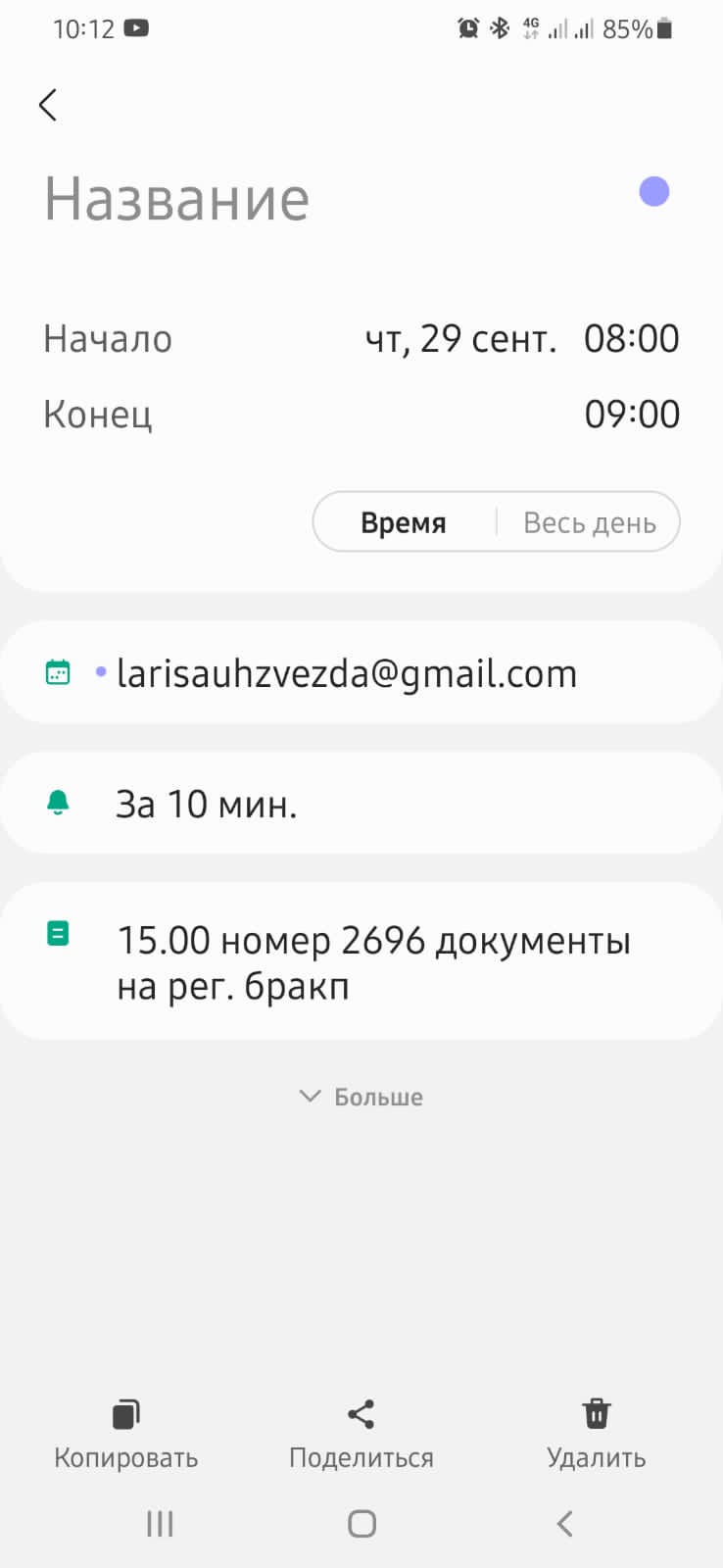
Task: Go back using the top arrow
Action: (x=48, y=105)
